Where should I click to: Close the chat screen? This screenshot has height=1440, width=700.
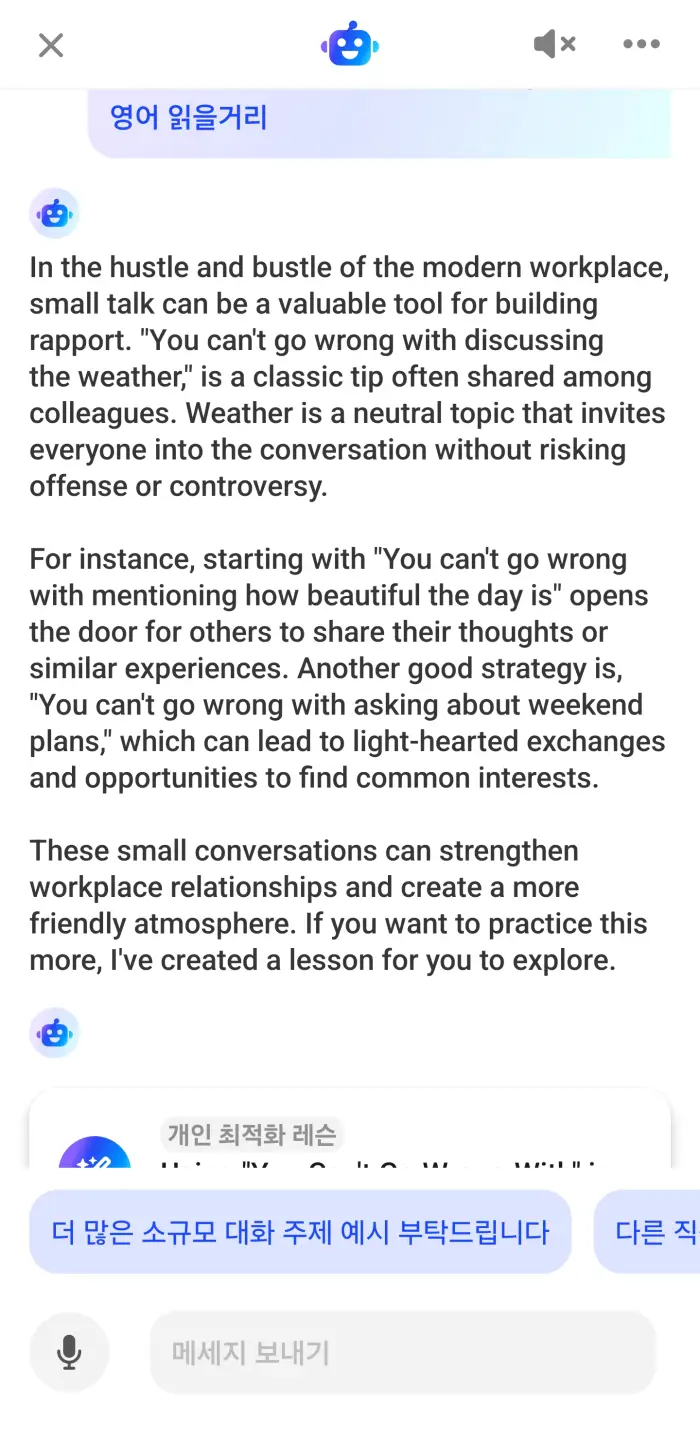pyautogui.click(x=50, y=45)
